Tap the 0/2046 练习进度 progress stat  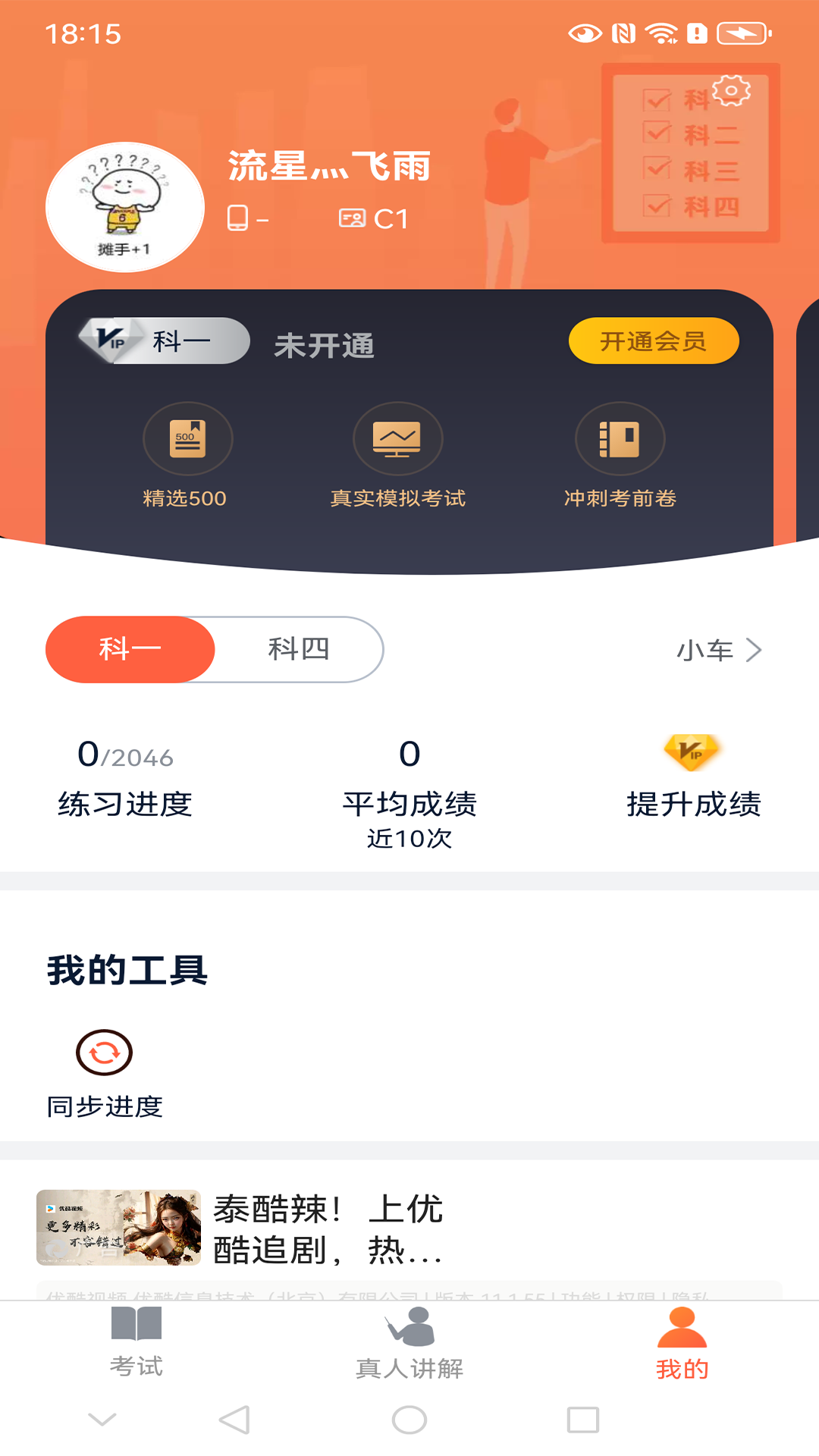pos(124,773)
